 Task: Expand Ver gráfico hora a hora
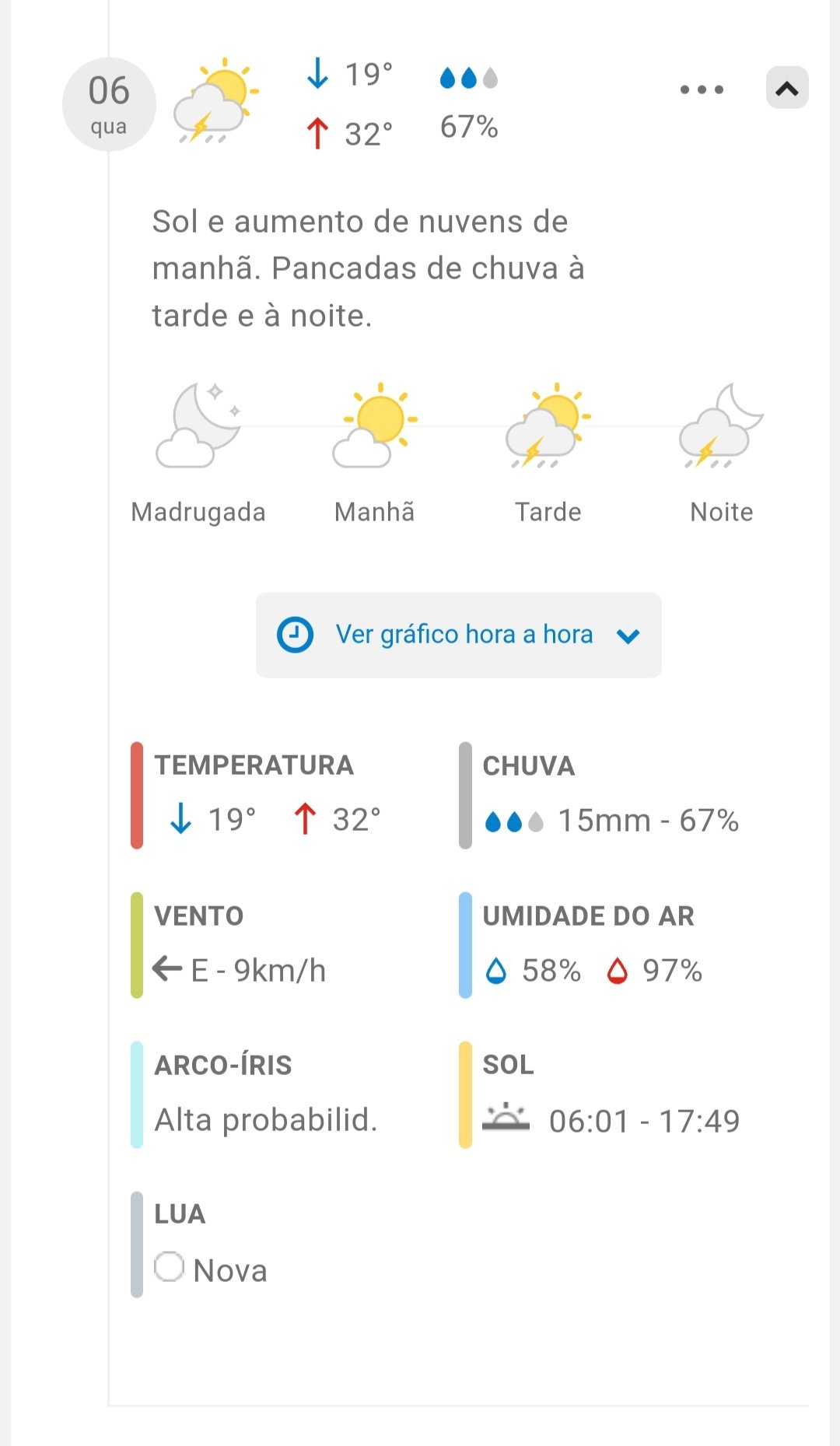pos(459,635)
